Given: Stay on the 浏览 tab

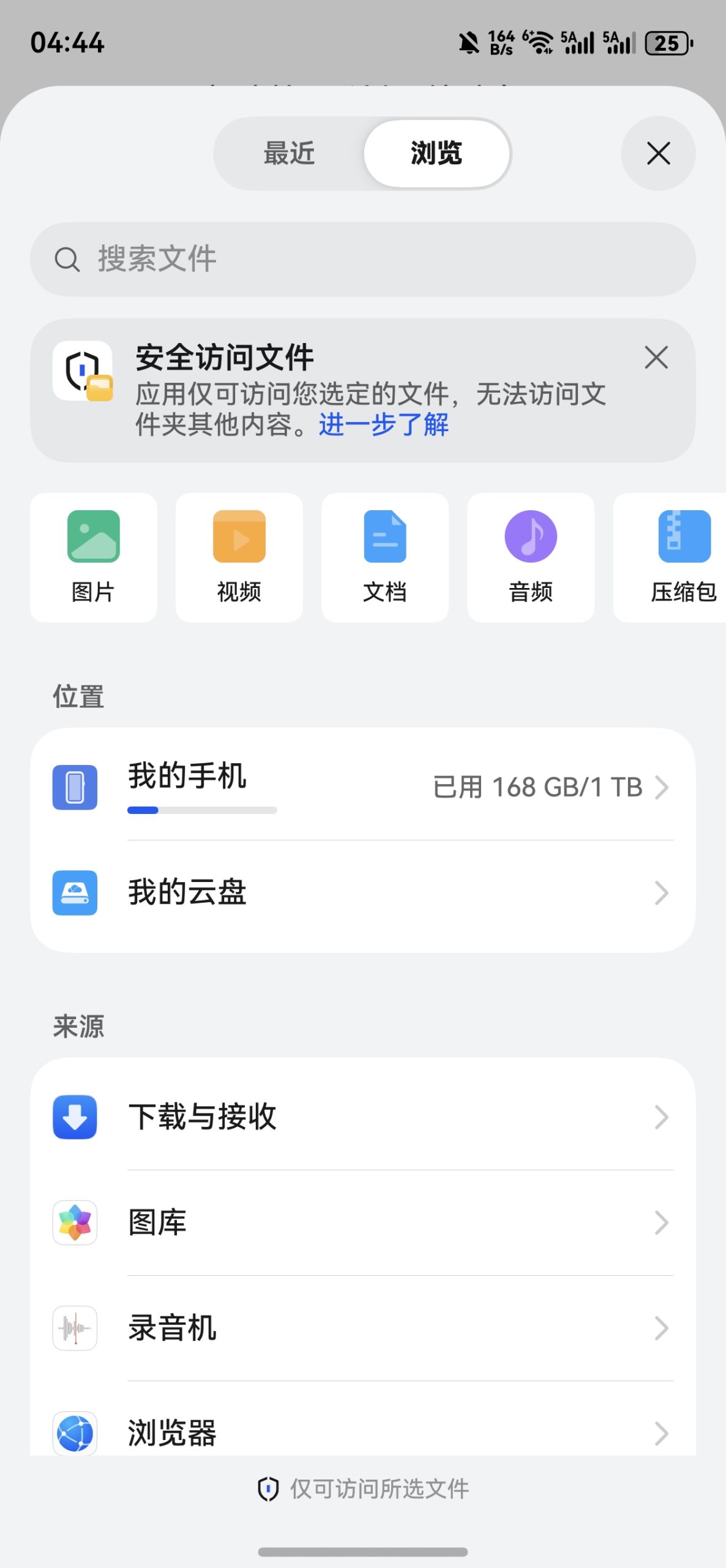Looking at the screenshot, I should pos(437,154).
